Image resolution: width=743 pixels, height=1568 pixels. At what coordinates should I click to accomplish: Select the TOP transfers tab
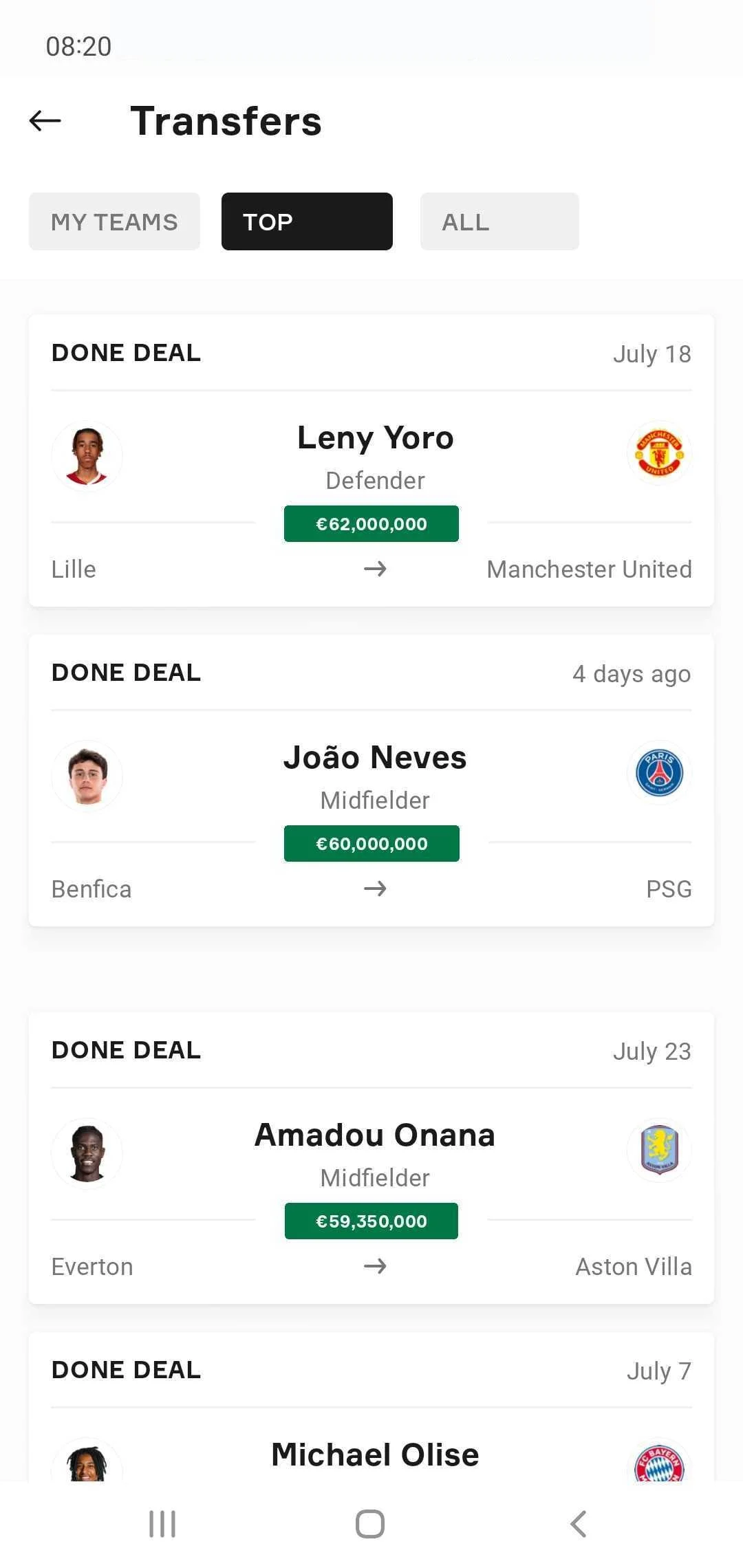pos(307,221)
